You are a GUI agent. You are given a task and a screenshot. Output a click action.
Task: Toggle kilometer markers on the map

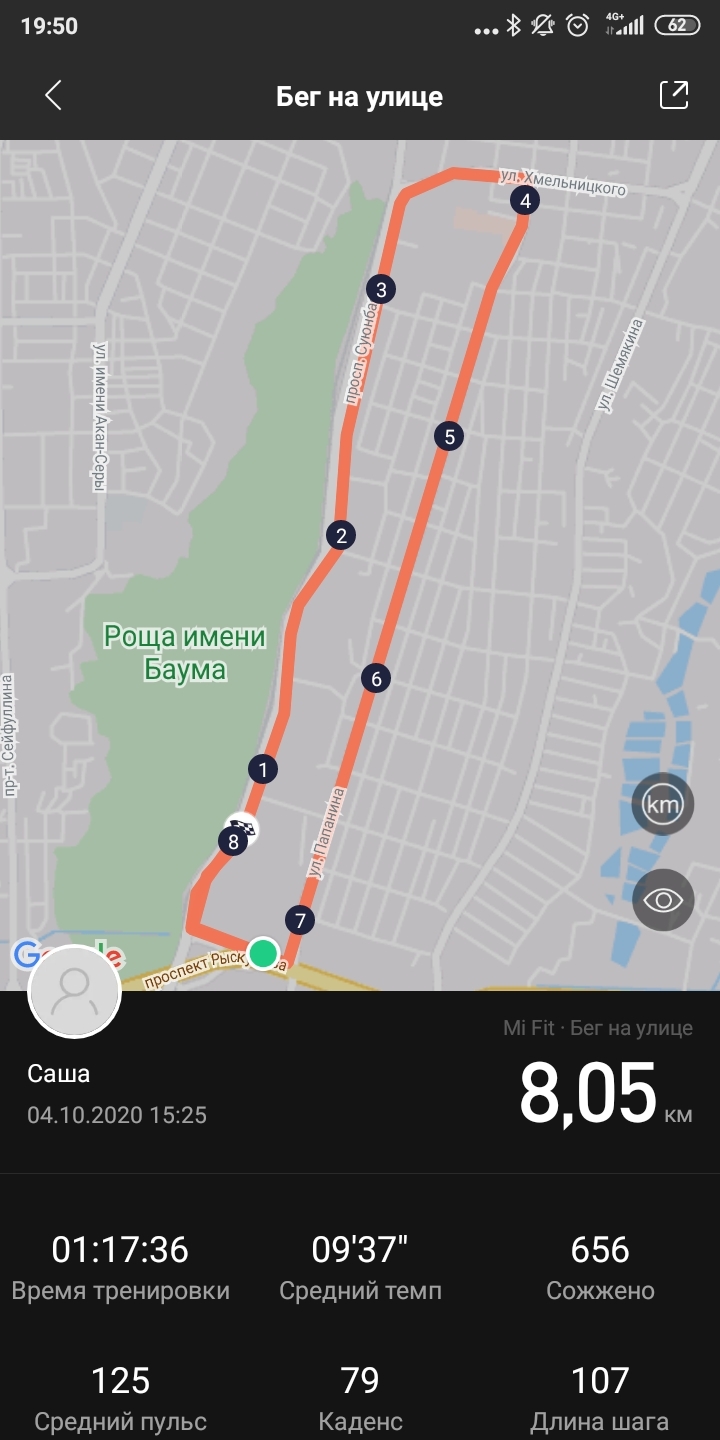point(662,804)
